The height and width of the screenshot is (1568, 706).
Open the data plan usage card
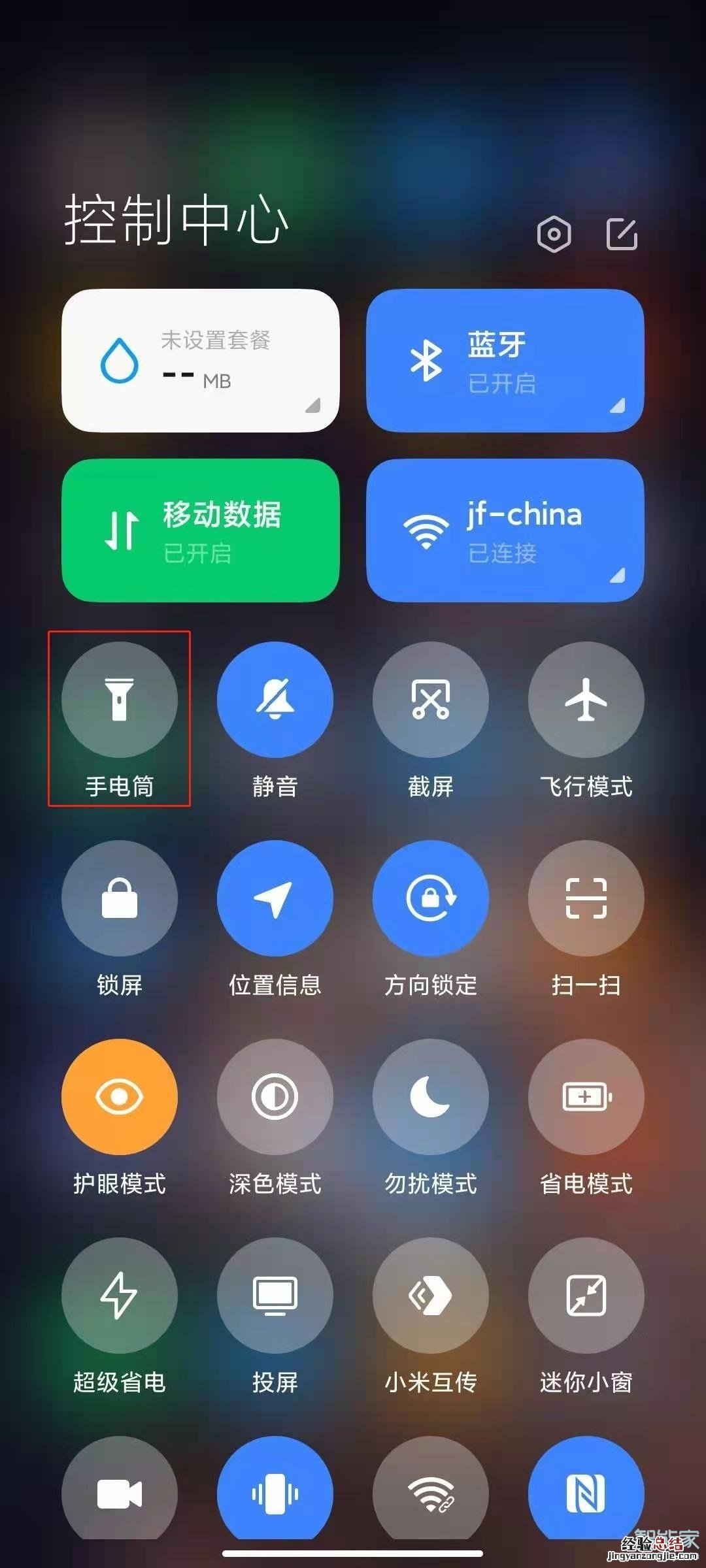(201, 361)
